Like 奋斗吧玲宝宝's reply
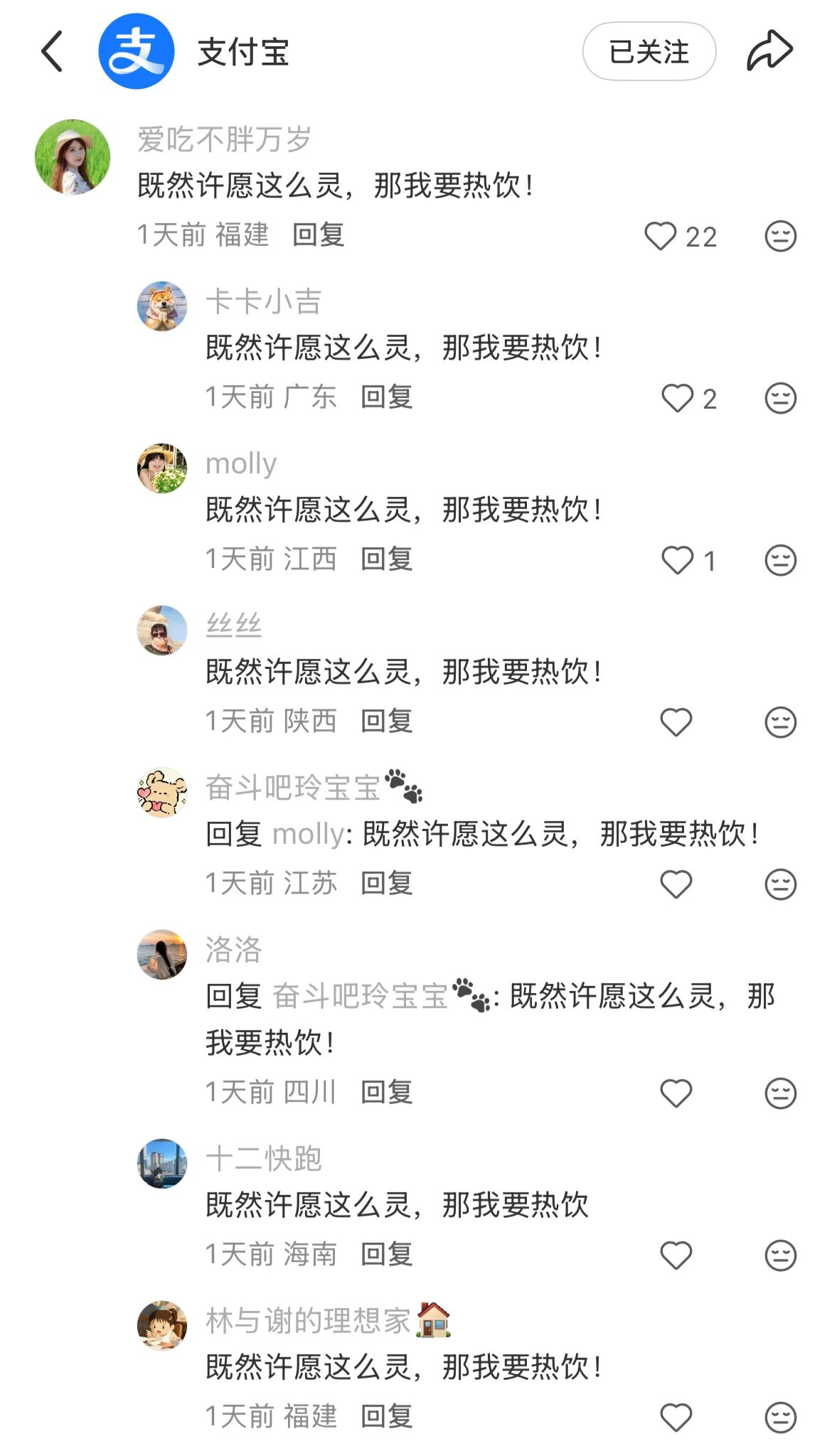 [676, 884]
